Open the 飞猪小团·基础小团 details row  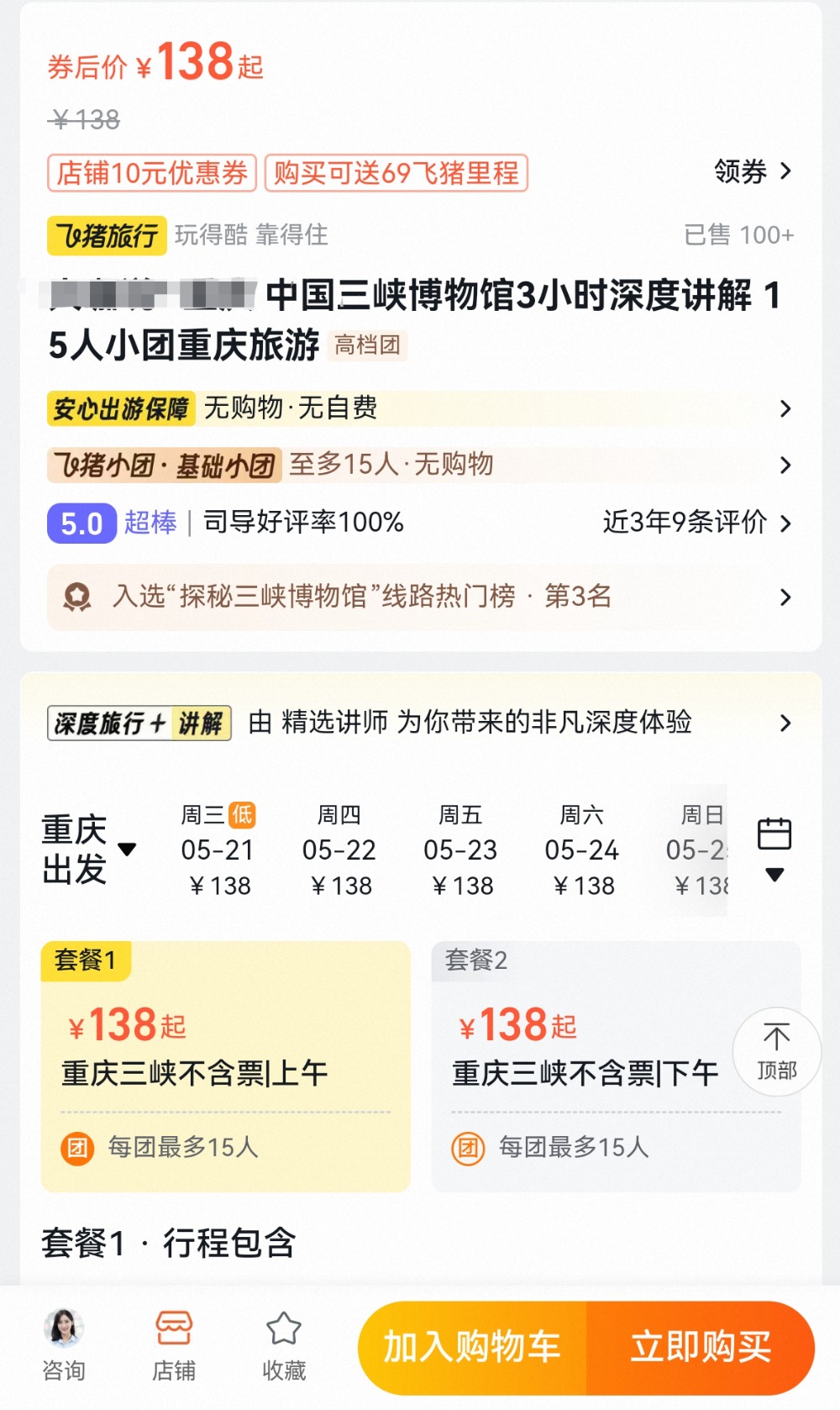click(x=420, y=465)
